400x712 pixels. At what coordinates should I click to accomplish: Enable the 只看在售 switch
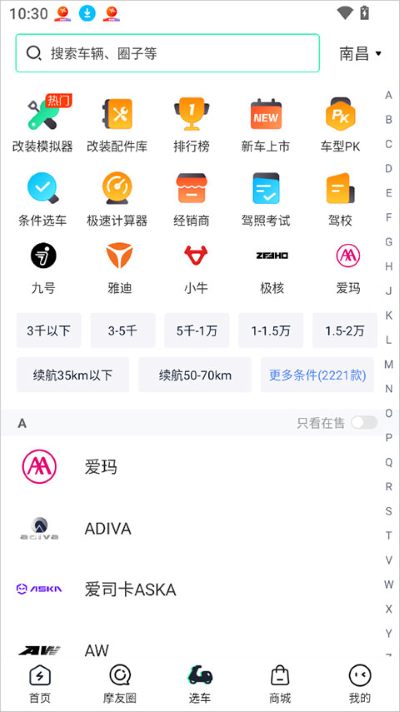[x=364, y=423]
